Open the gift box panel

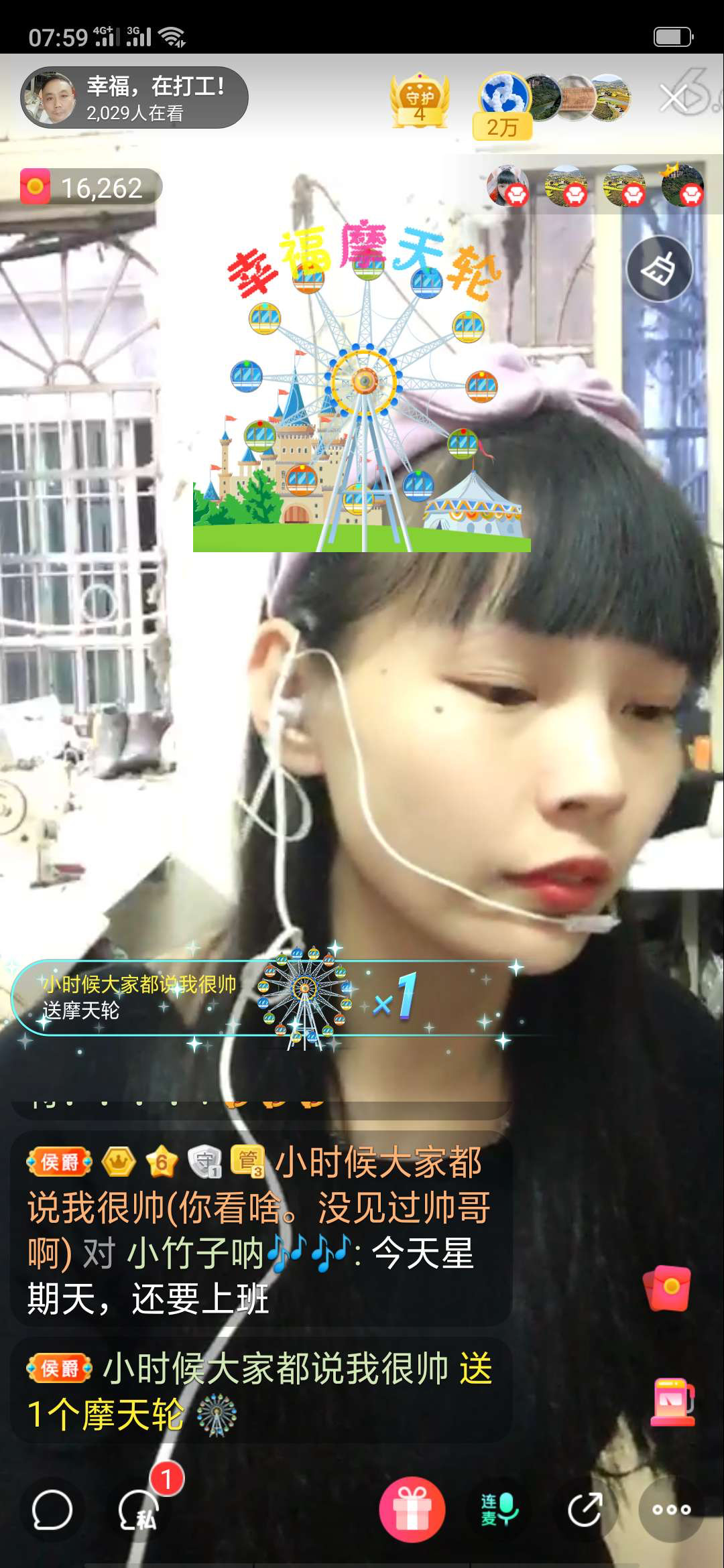pyautogui.click(x=412, y=1509)
